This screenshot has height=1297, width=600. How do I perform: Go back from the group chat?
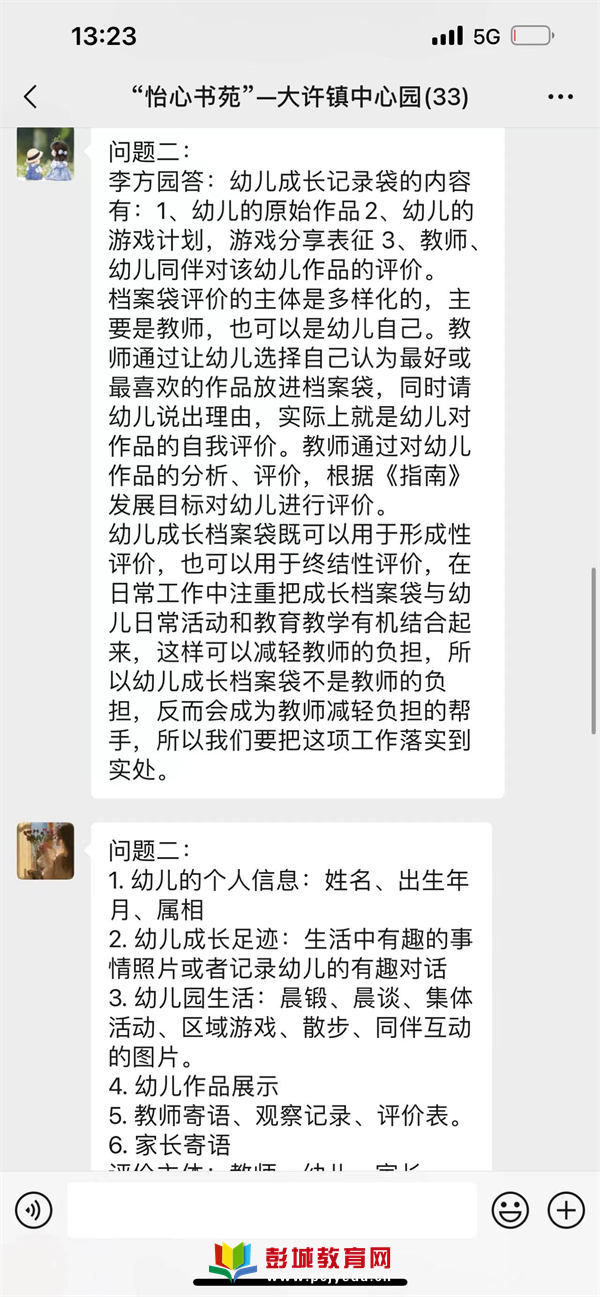click(x=30, y=97)
